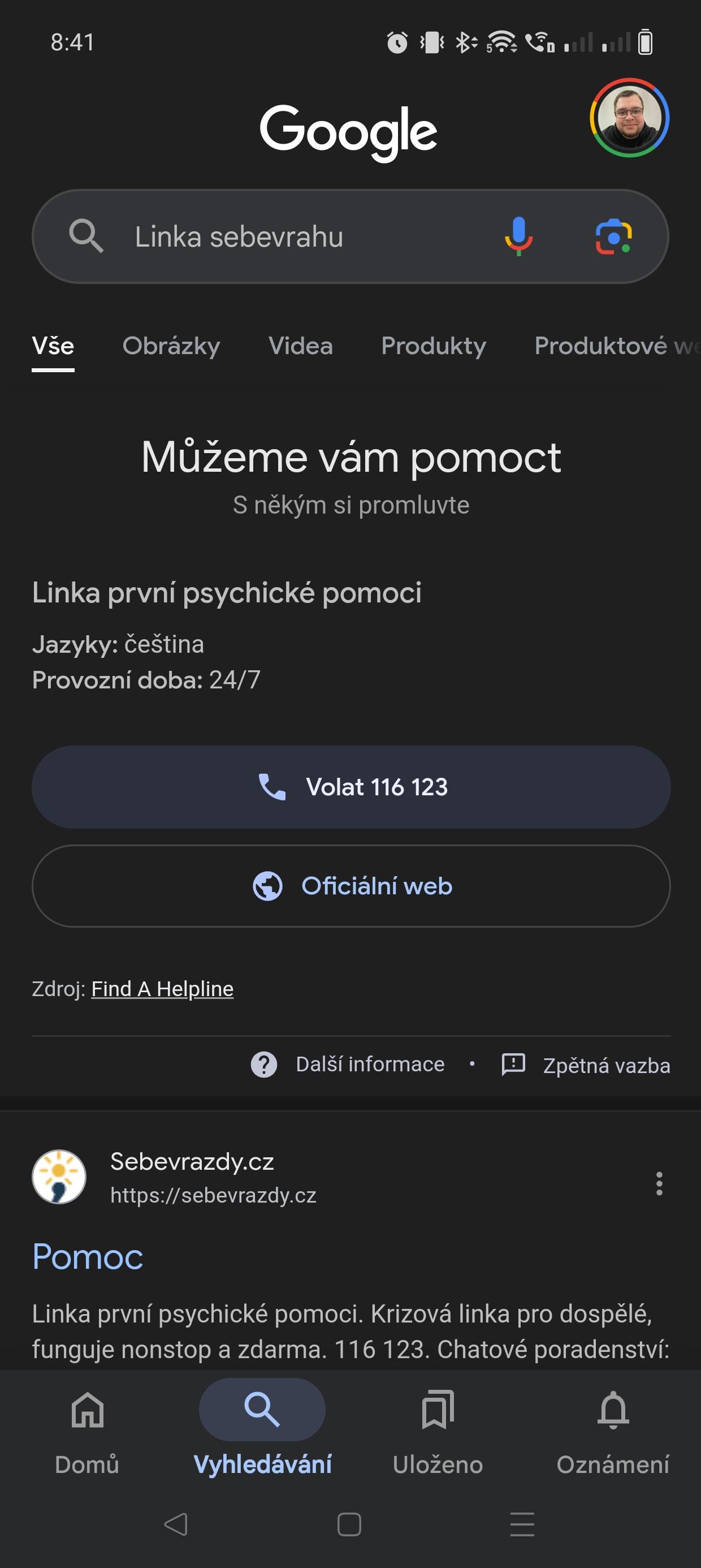Go back with the system back button
This screenshot has width=701, height=1568.
pyautogui.click(x=176, y=1524)
